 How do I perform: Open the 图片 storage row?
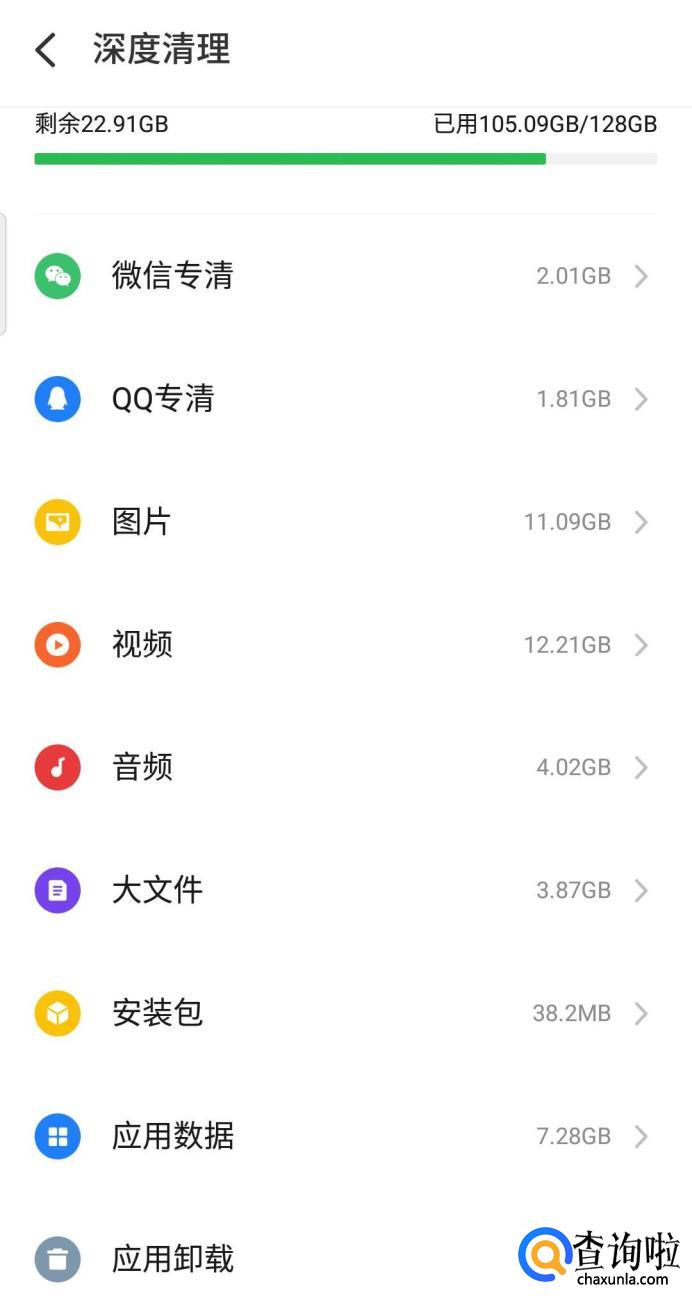(345, 522)
